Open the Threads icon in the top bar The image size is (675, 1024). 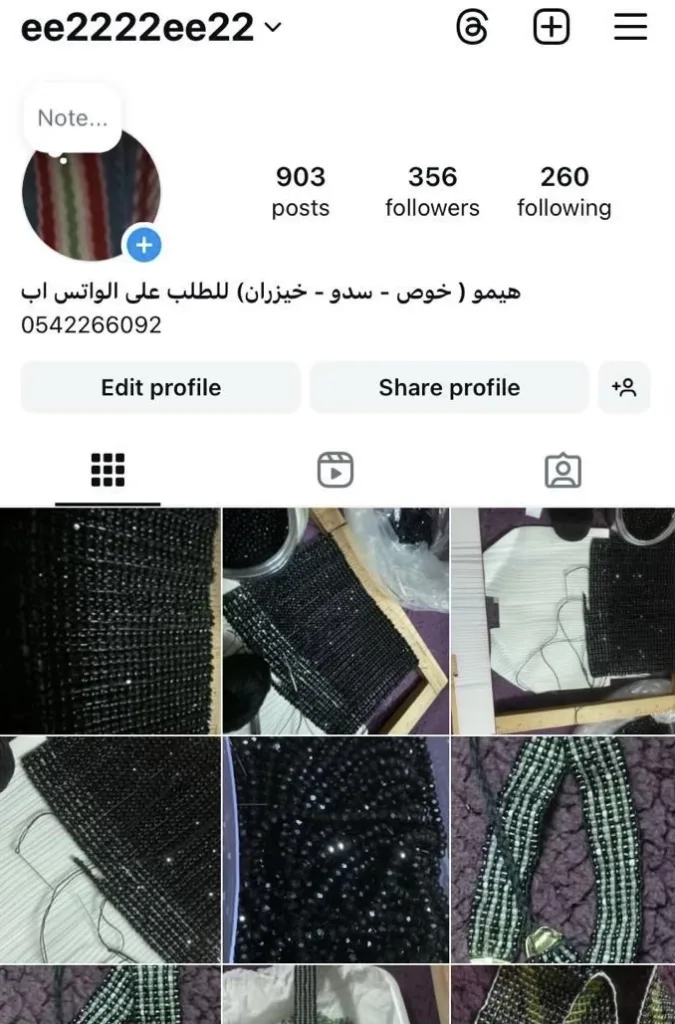pos(471,28)
